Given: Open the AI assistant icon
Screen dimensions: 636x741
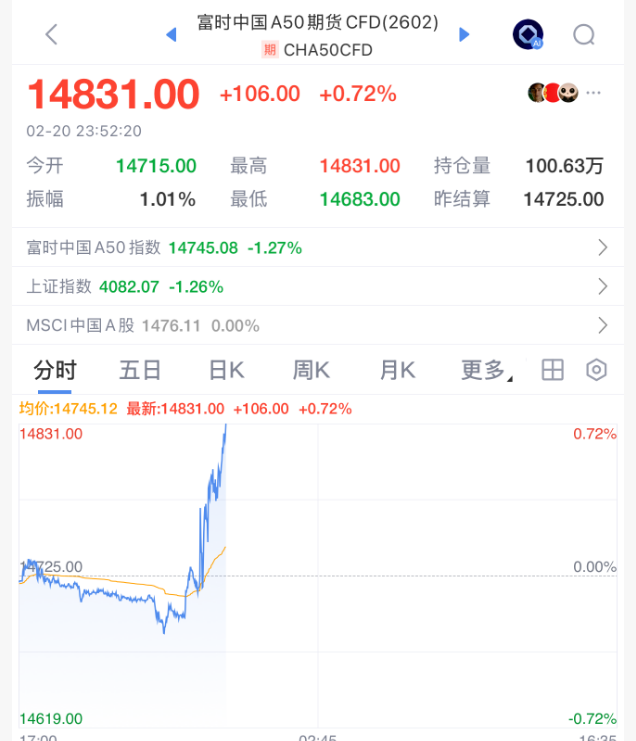Looking at the screenshot, I should tap(527, 35).
